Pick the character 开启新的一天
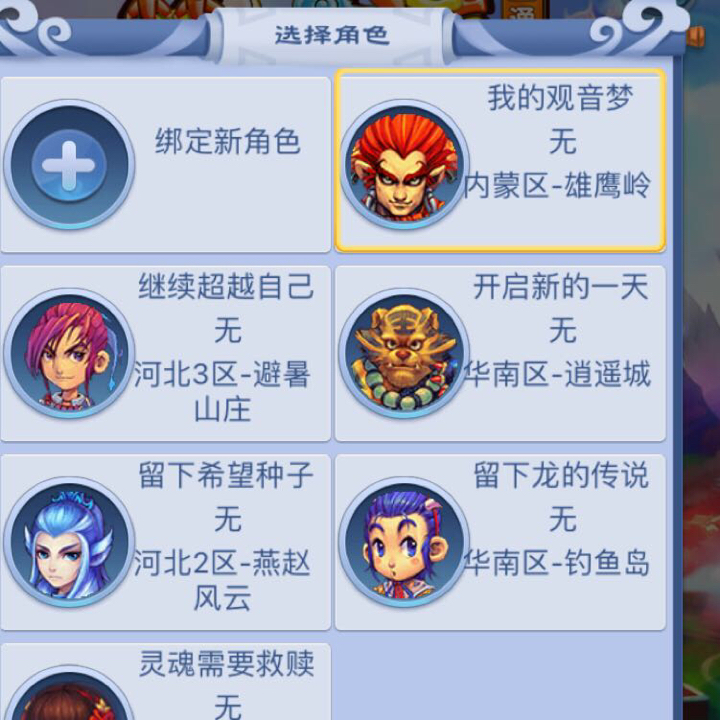Image resolution: width=720 pixels, height=720 pixels. coord(500,352)
